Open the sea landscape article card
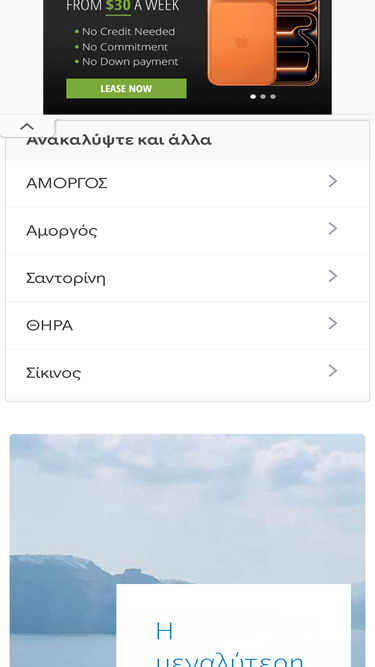 (188, 550)
